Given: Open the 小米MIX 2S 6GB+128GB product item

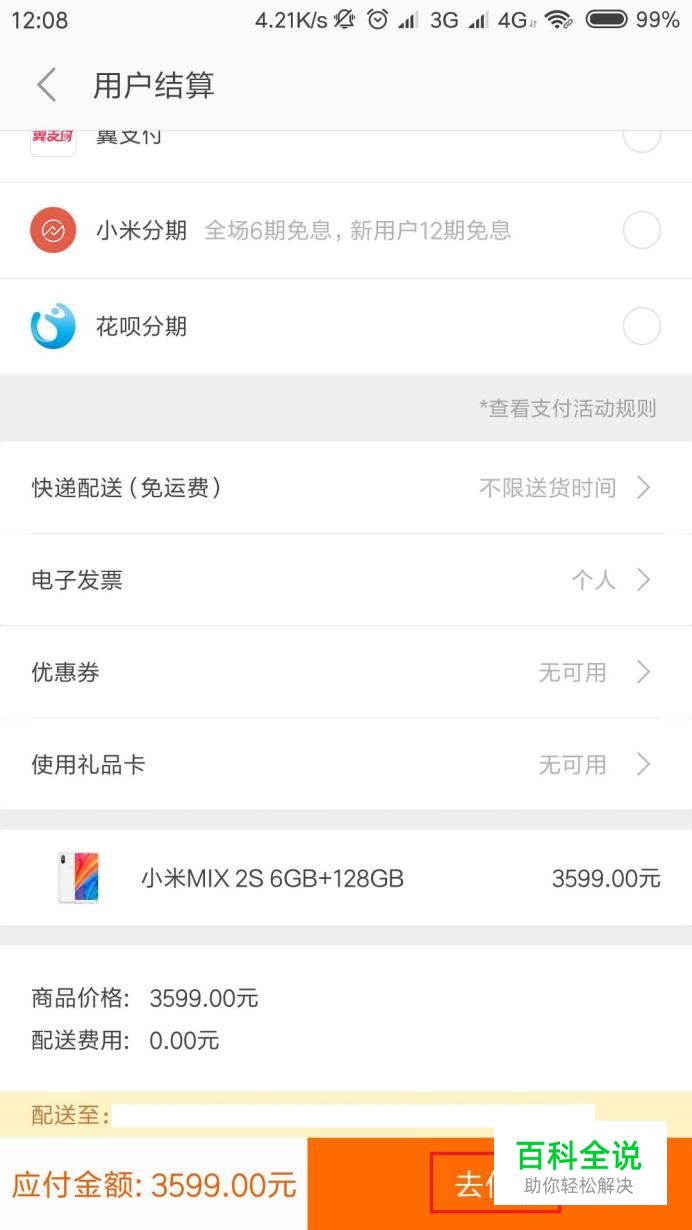Looking at the screenshot, I should coord(346,878).
